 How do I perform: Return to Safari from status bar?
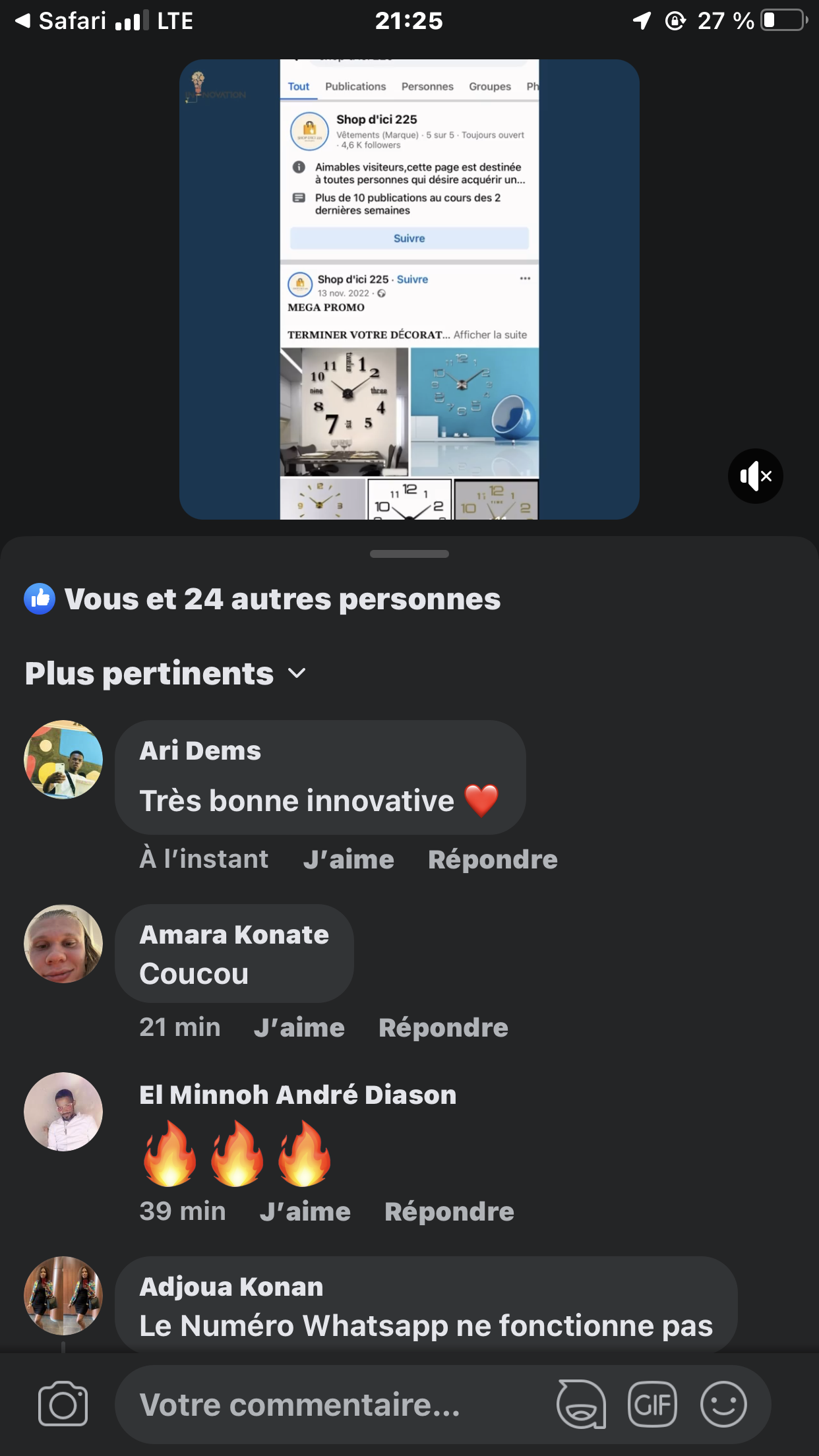click(x=63, y=21)
